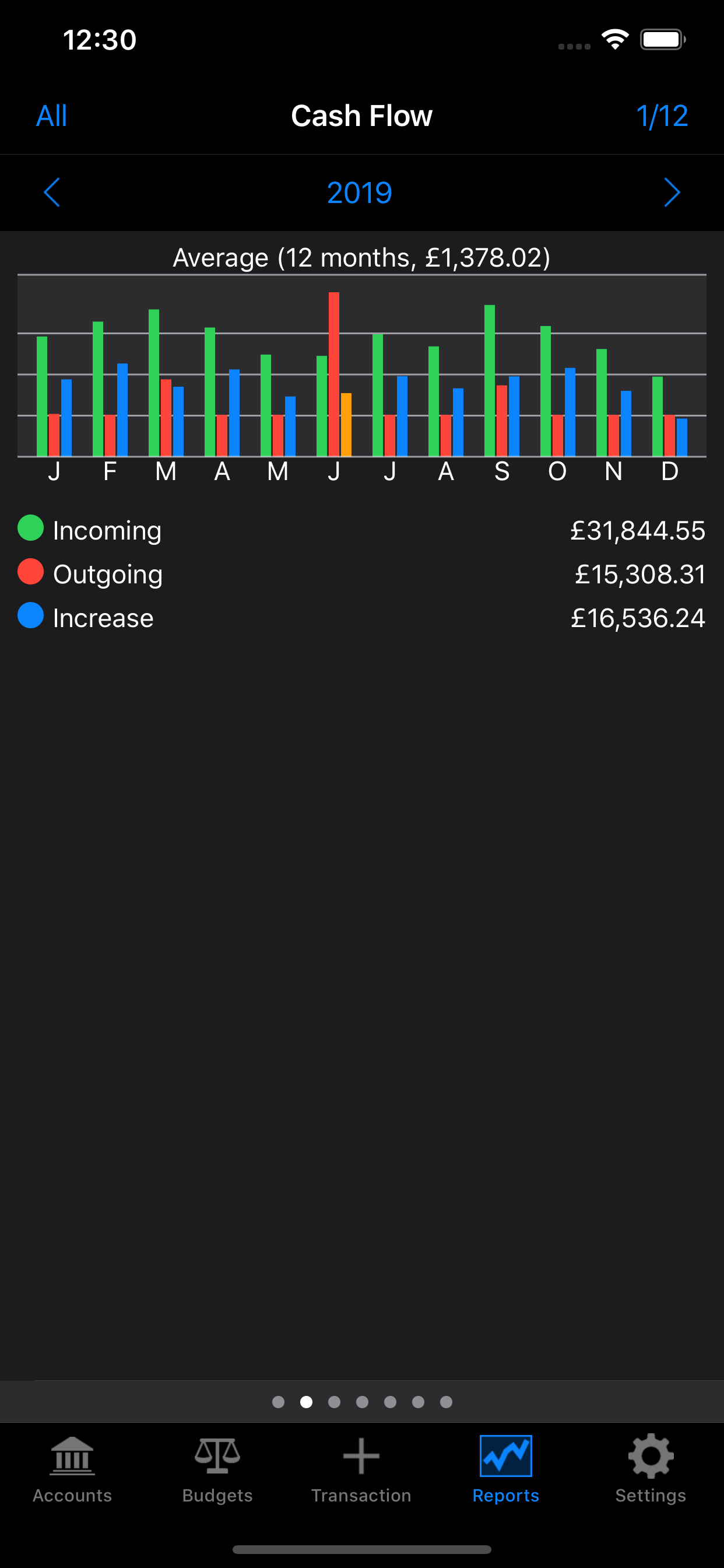Add a new Transaction
The image size is (724, 1568).
click(x=361, y=1469)
